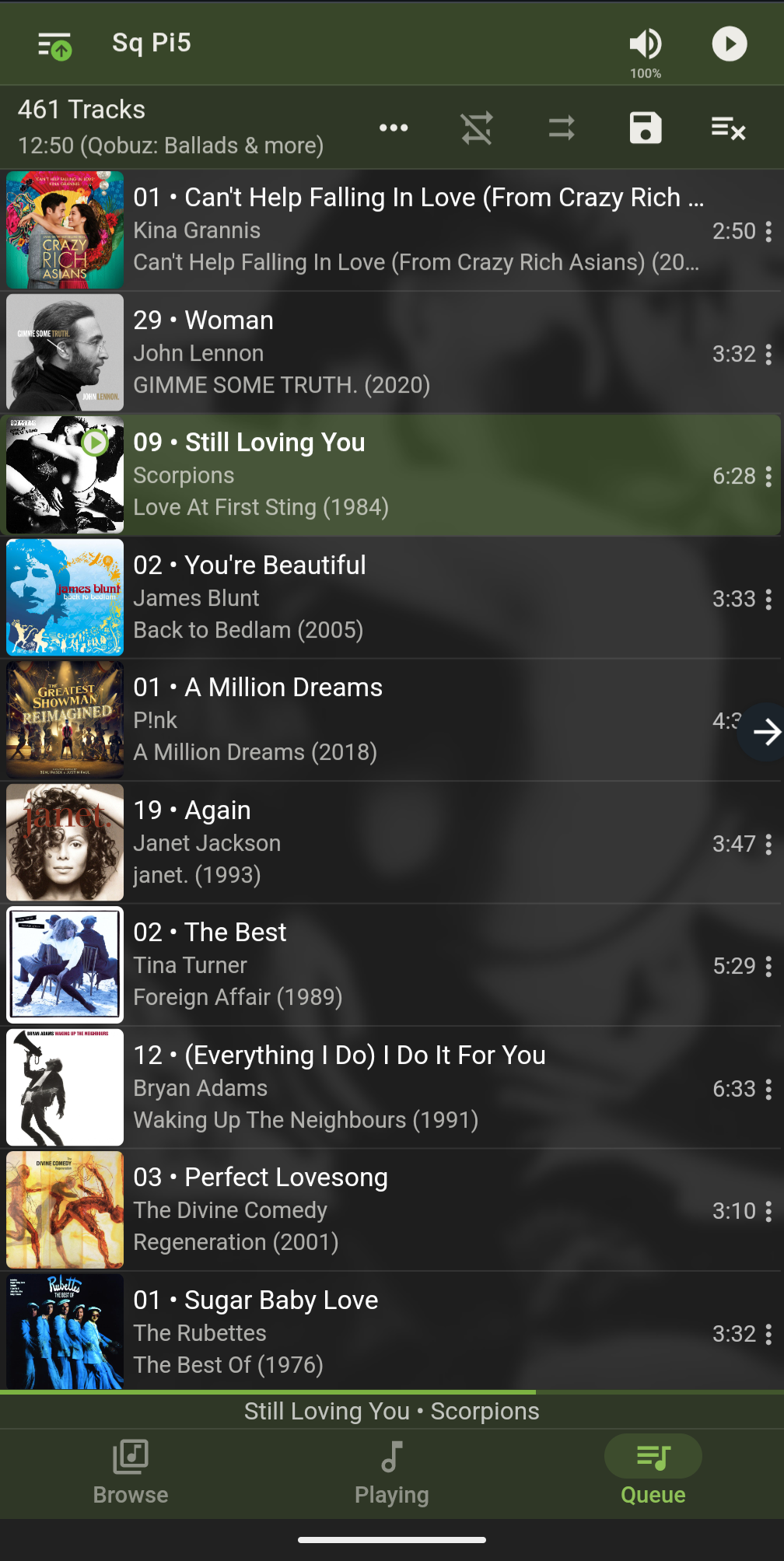Open more options for "Still Loving You"
The width and height of the screenshot is (784, 1561).
click(x=768, y=476)
